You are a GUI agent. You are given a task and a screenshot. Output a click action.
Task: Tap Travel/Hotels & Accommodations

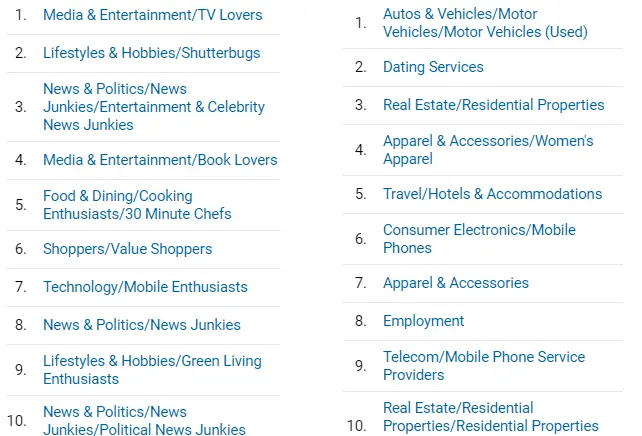tap(493, 194)
